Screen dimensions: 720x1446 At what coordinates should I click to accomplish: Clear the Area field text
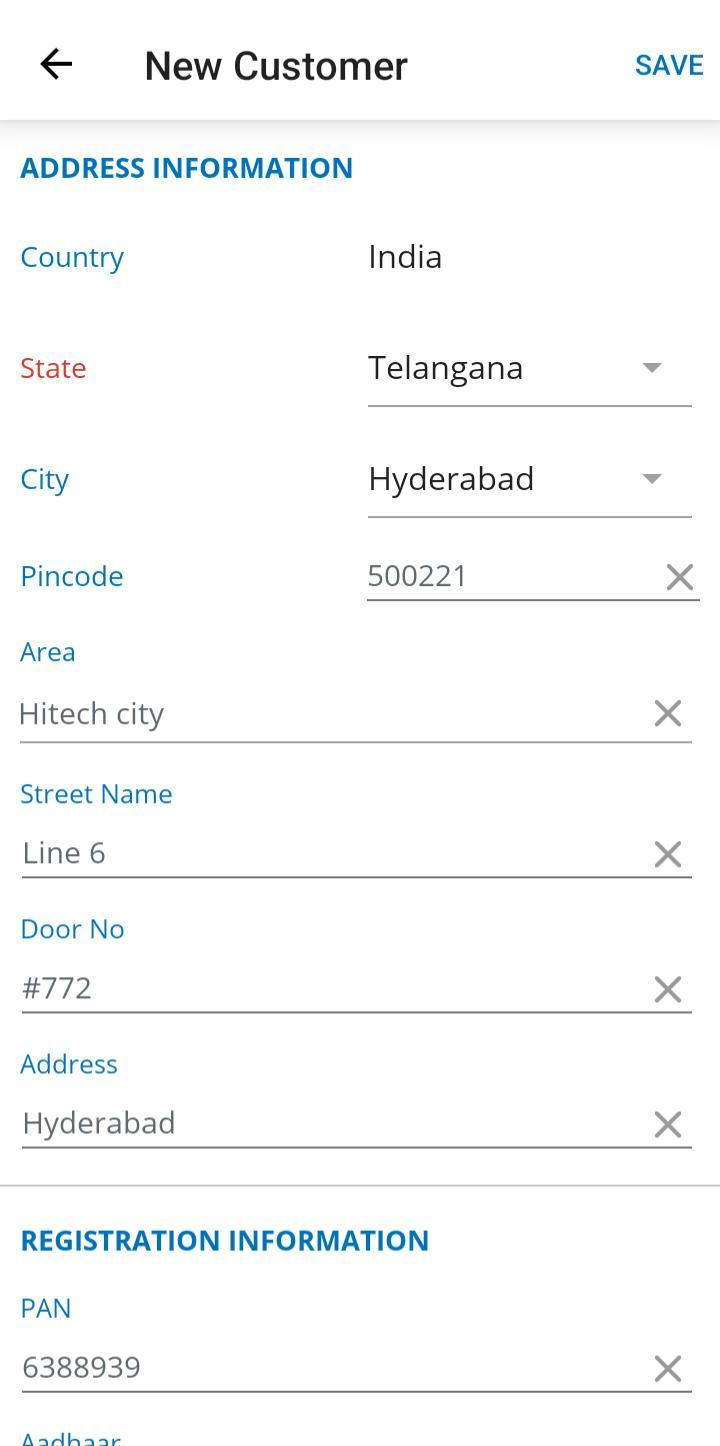(x=668, y=714)
